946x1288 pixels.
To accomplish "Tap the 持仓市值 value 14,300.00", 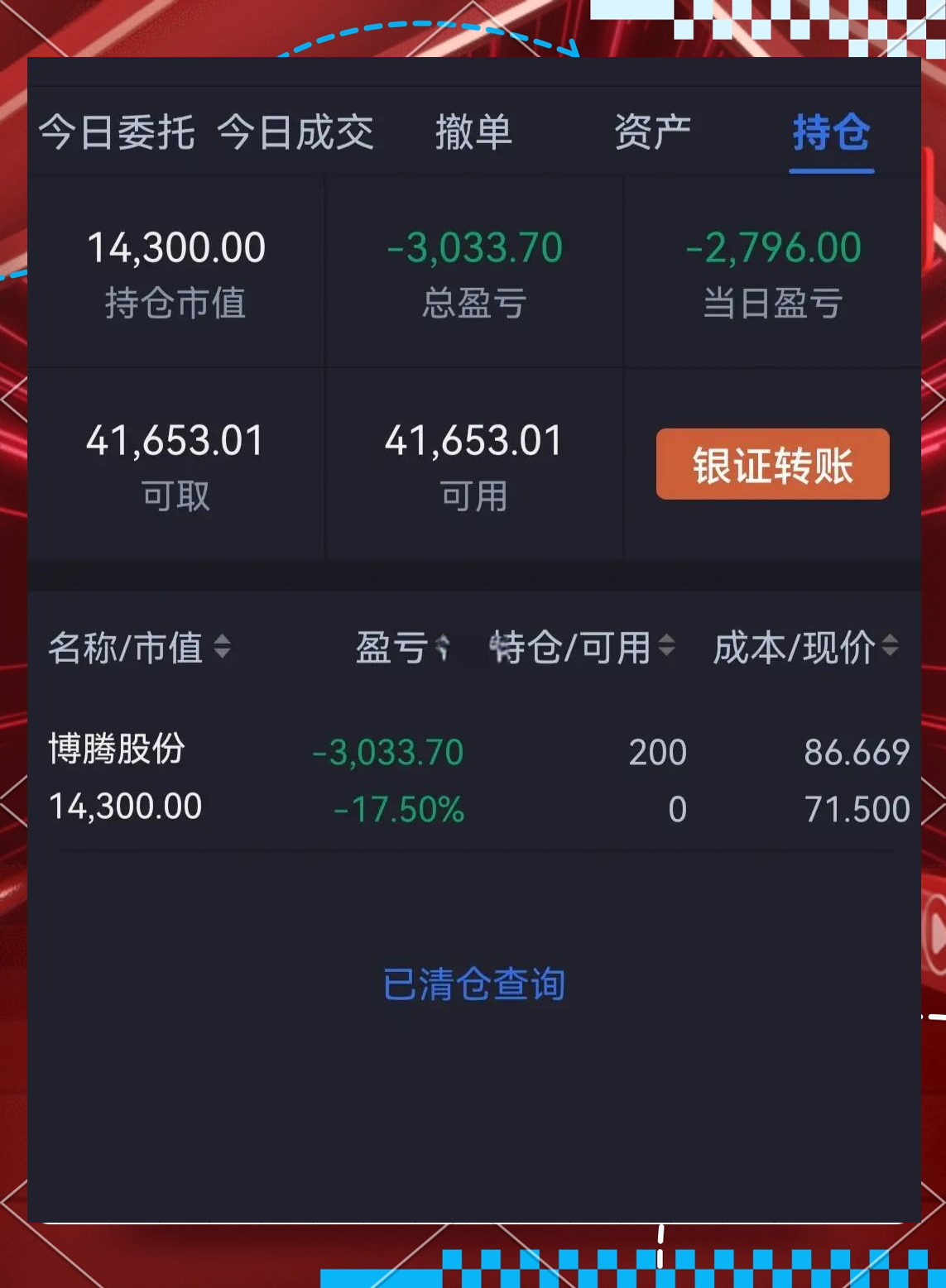I will [176, 247].
